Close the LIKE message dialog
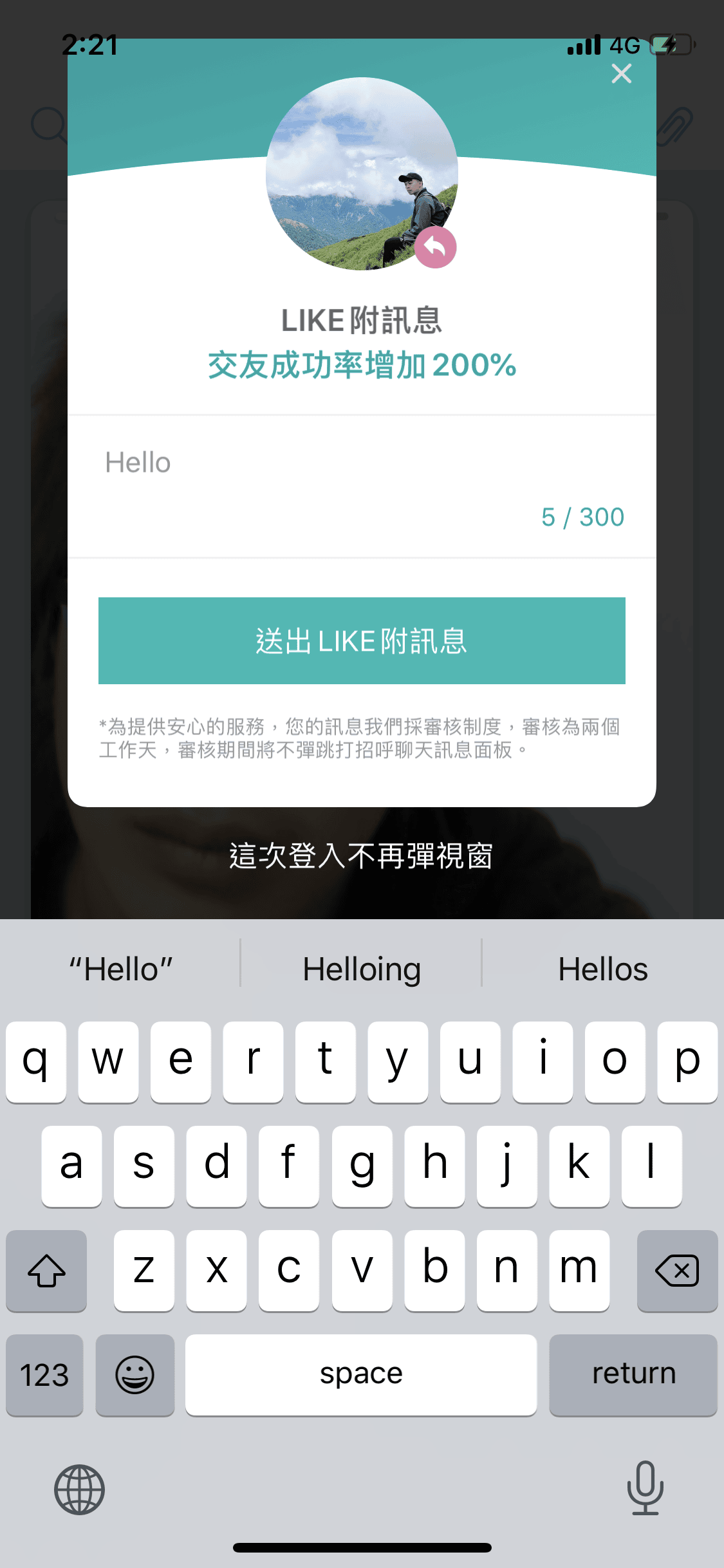724x1568 pixels. [621, 74]
